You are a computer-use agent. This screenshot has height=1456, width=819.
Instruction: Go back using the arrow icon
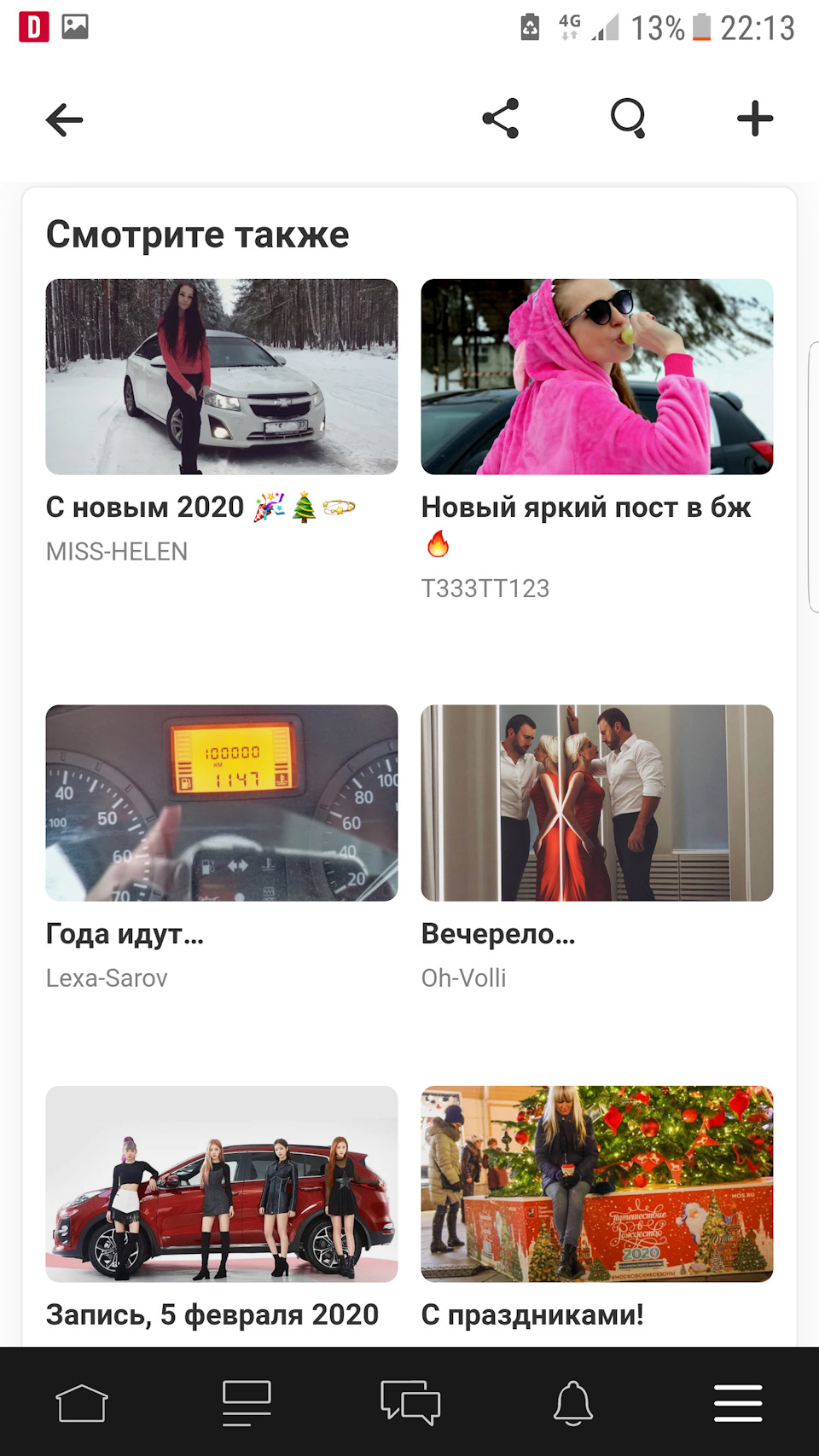click(x=65, y=120)
